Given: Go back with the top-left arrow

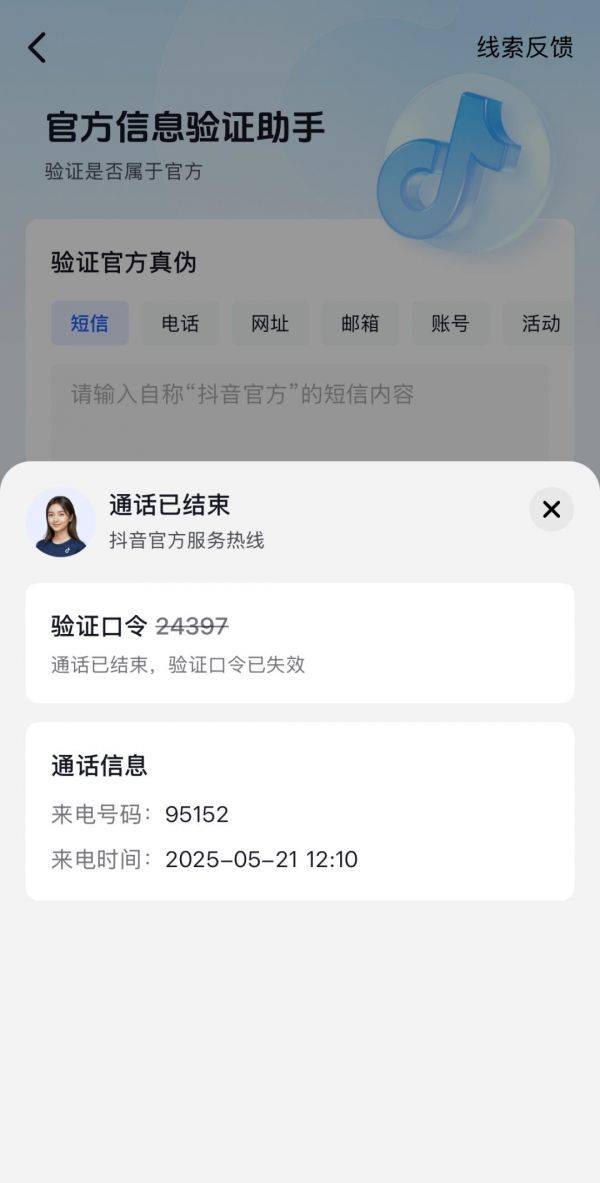Looking at the screenshot, I should [37, 47].
